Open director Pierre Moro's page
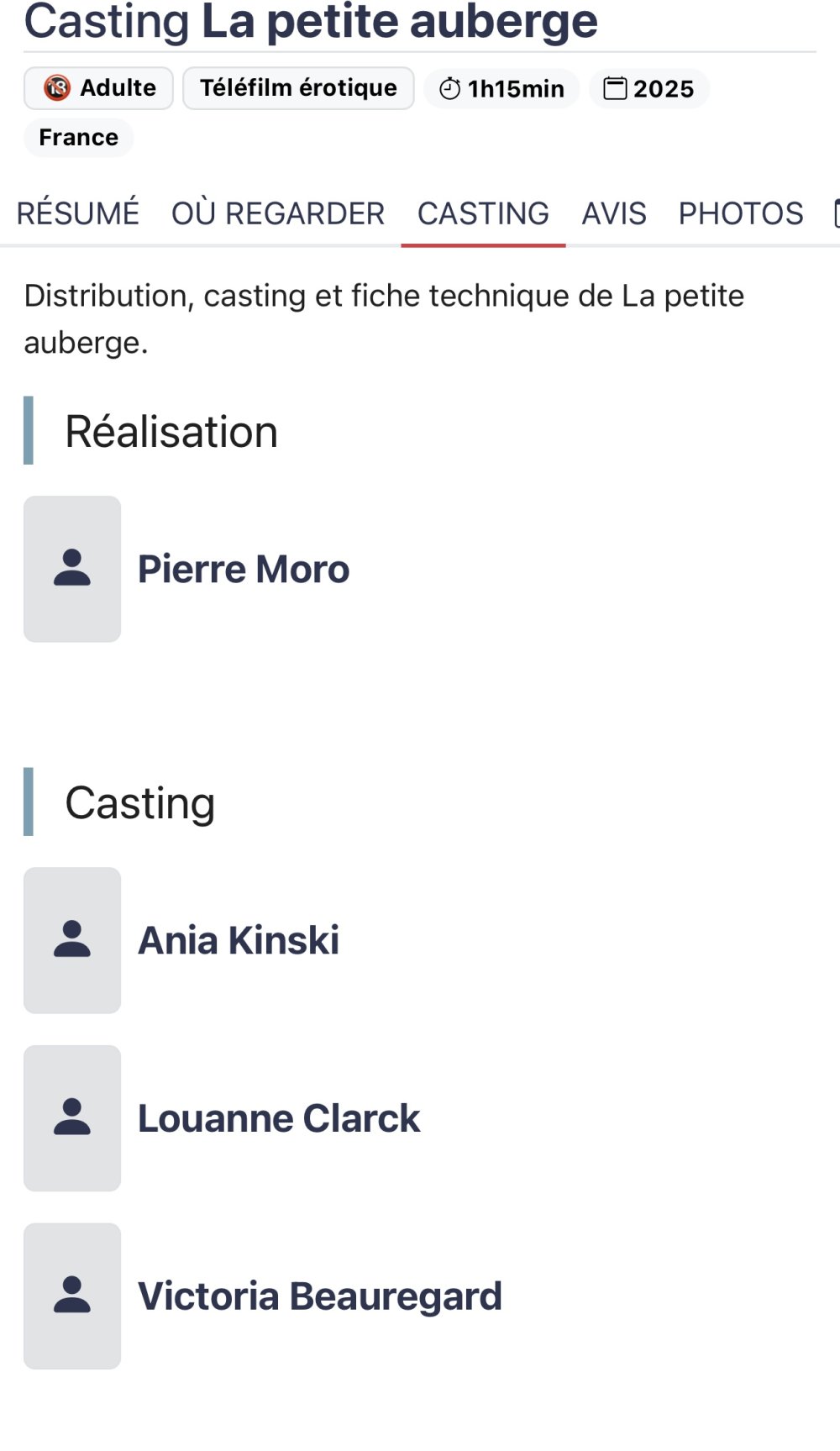The height and width of the screenshot is (1451, 840). (x=243, y=569)
